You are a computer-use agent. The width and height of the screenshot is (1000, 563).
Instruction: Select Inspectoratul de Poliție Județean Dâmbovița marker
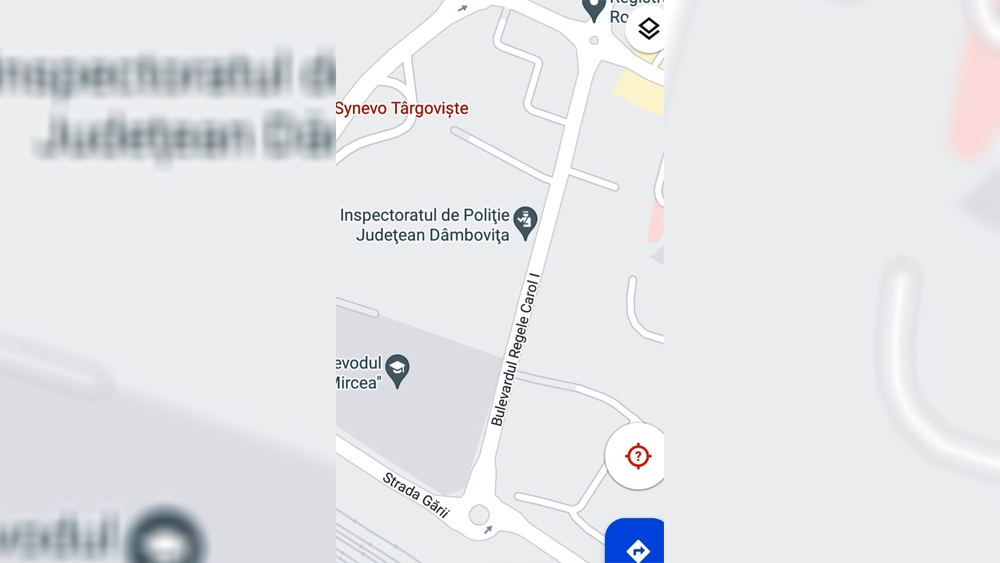(x=525, y=222)
